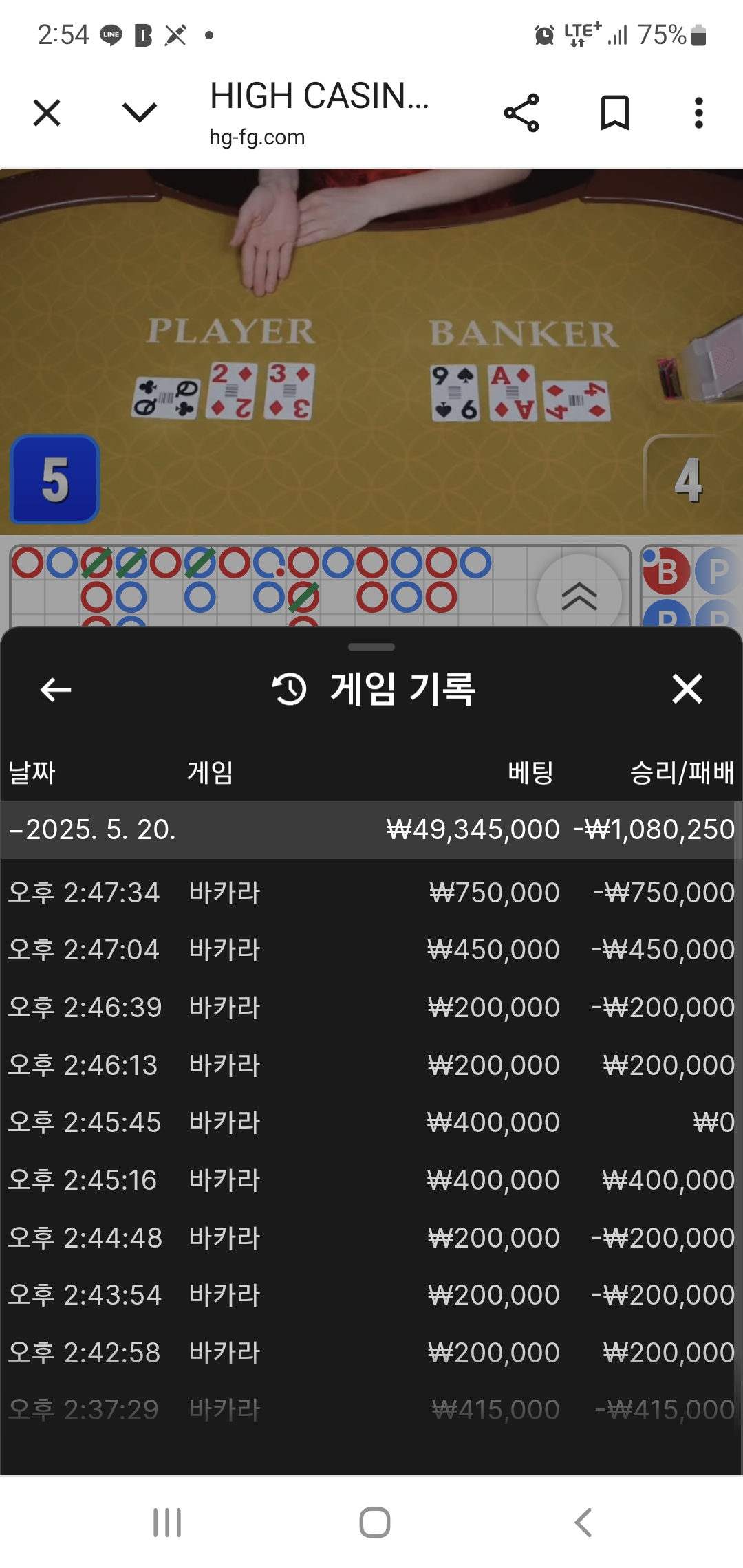743x1568 pixels.
Task: Collapse the 2025. 5. 20. date group
Action: pyautogui.click(x=371, y=829)
